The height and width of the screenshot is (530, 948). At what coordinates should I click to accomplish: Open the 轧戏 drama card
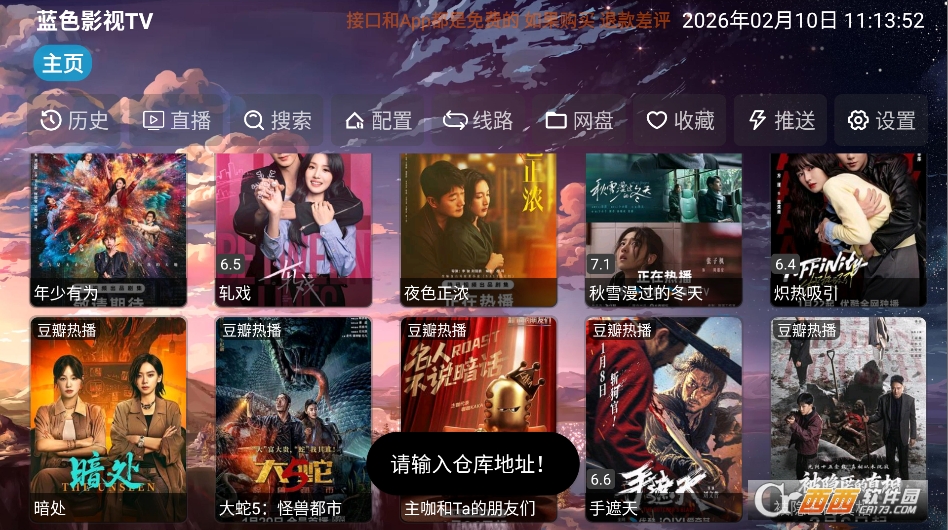pyautogui.click(x=293, y=229)
